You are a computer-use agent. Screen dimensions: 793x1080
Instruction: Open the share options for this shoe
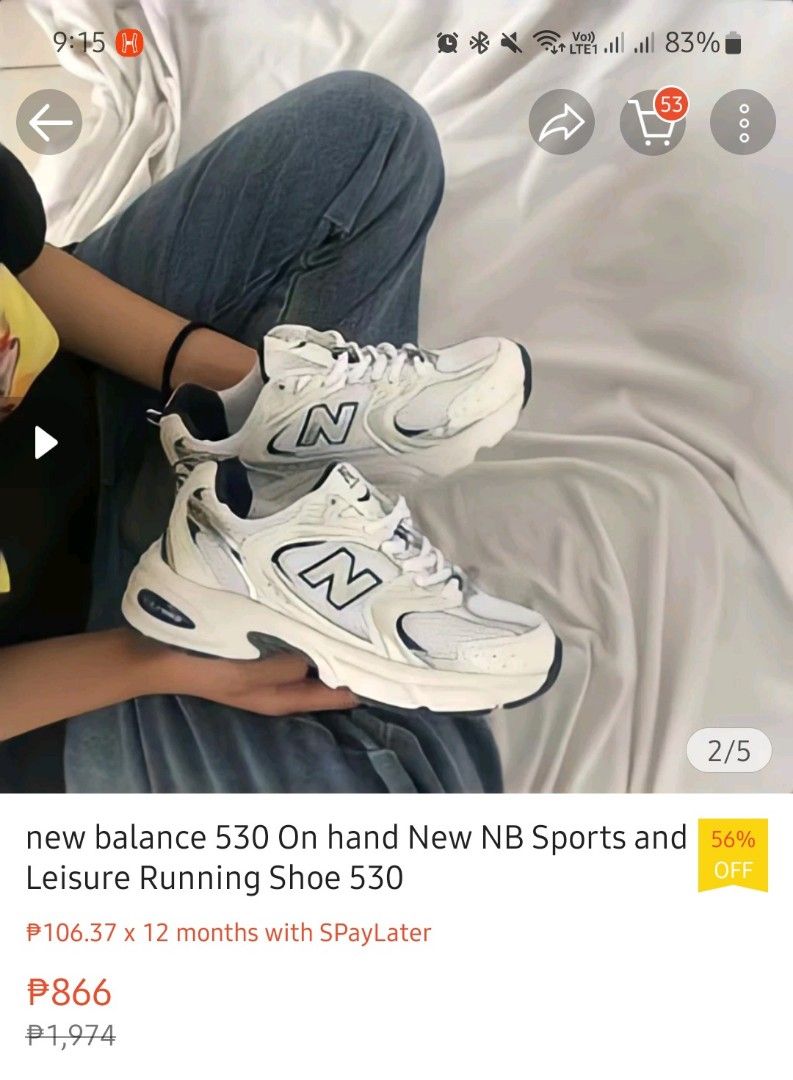[563, 121]
